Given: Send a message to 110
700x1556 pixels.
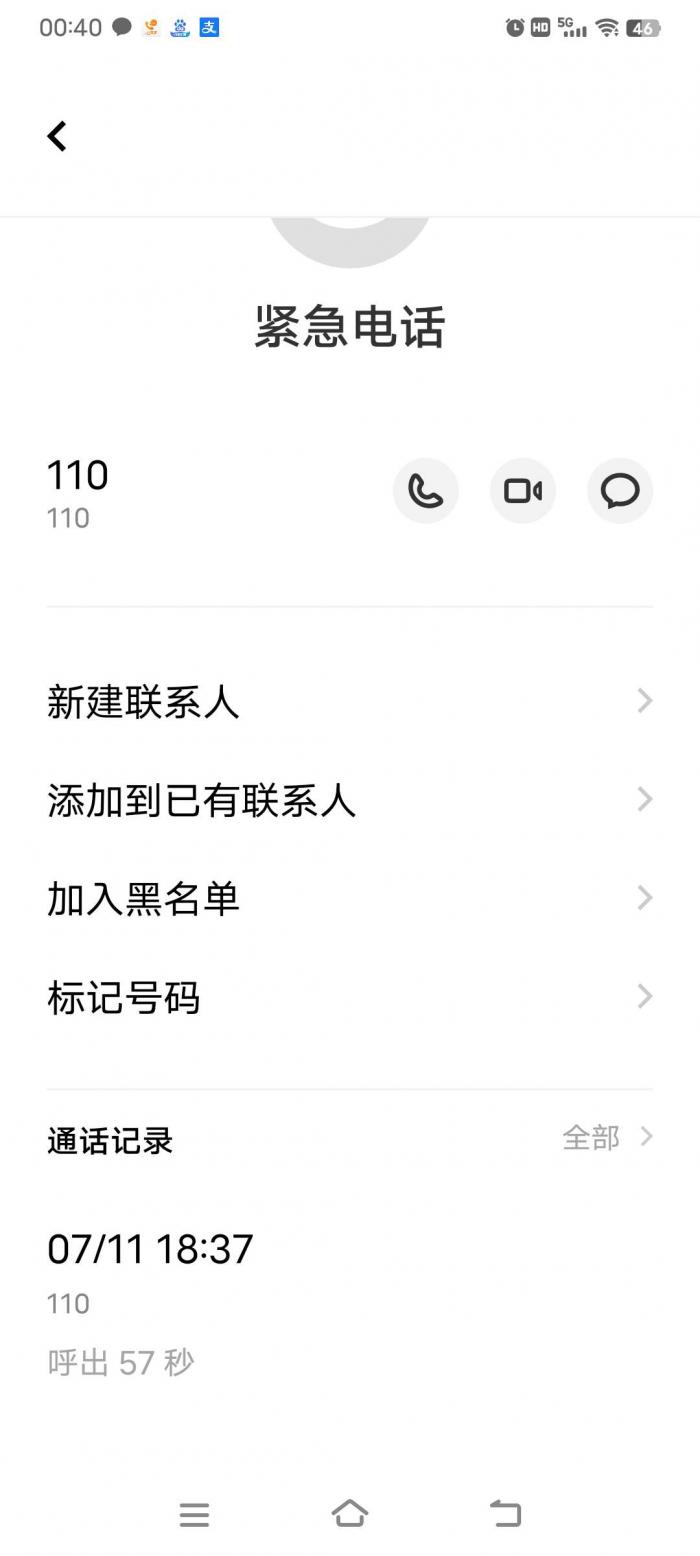Looking at the screenshot, I should 620,491.
